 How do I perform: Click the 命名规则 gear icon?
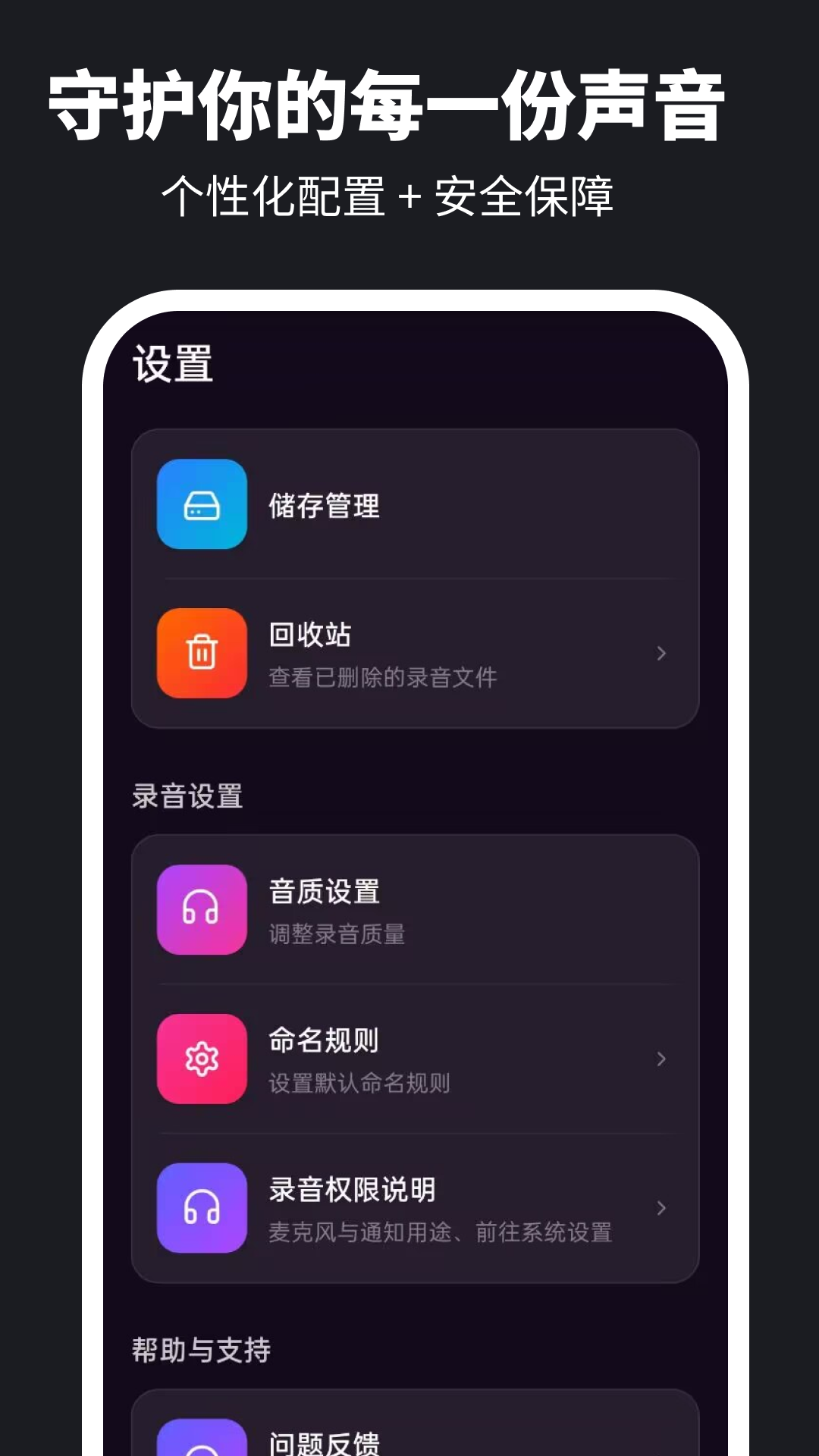(x=201, y=1059)
